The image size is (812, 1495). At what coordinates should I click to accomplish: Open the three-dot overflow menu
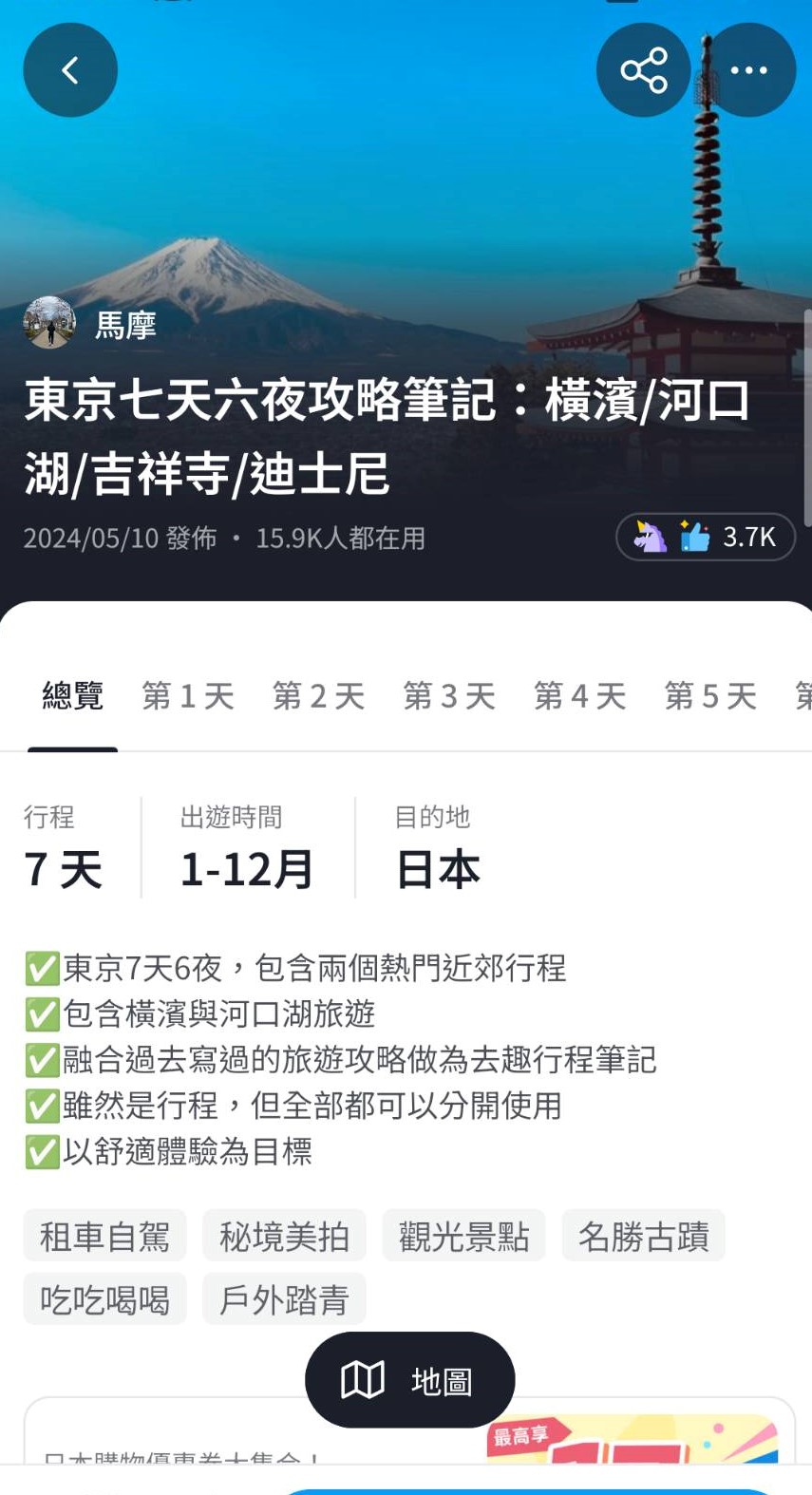pos(749,70)
